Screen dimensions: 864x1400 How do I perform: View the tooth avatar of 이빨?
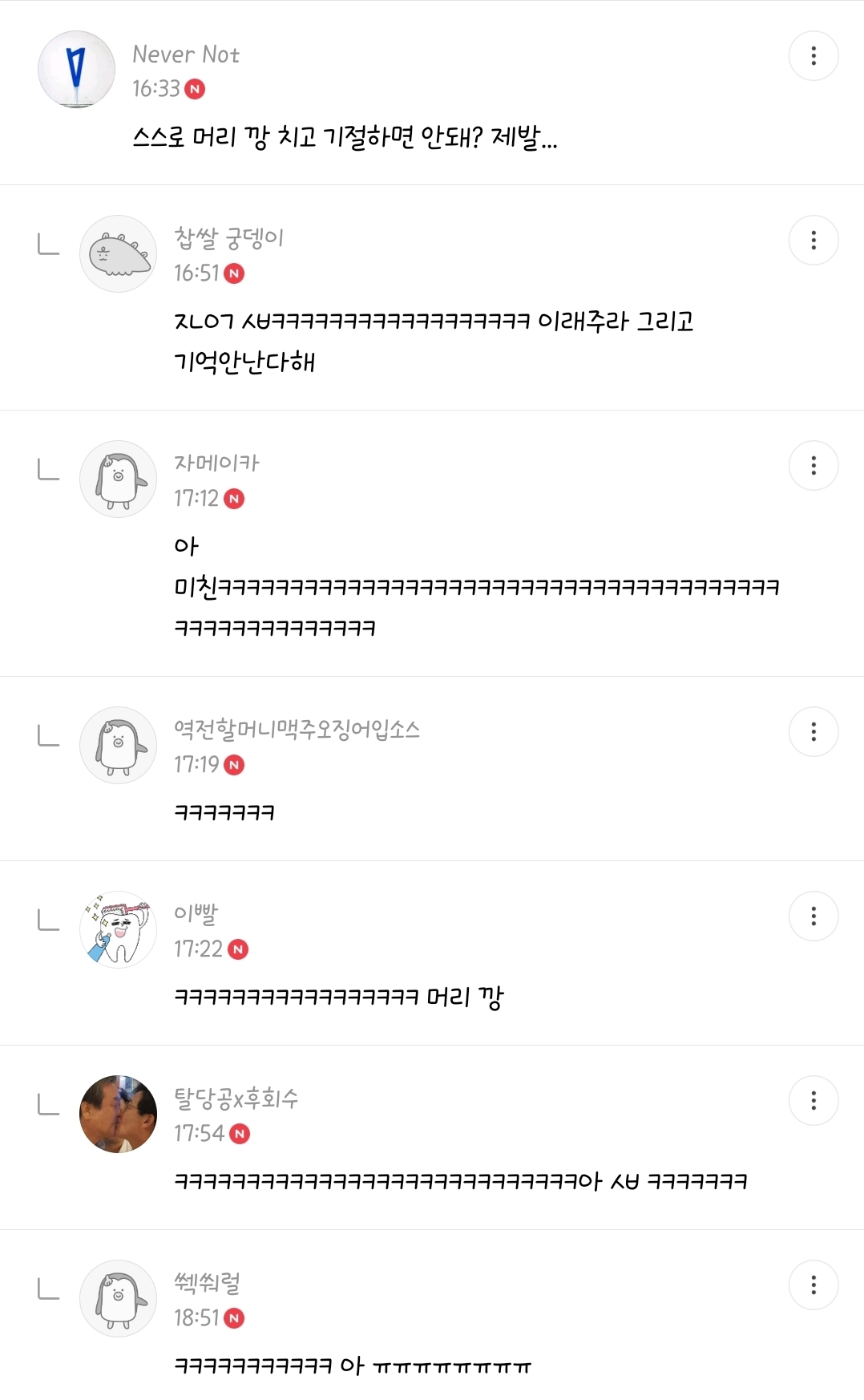119,930
